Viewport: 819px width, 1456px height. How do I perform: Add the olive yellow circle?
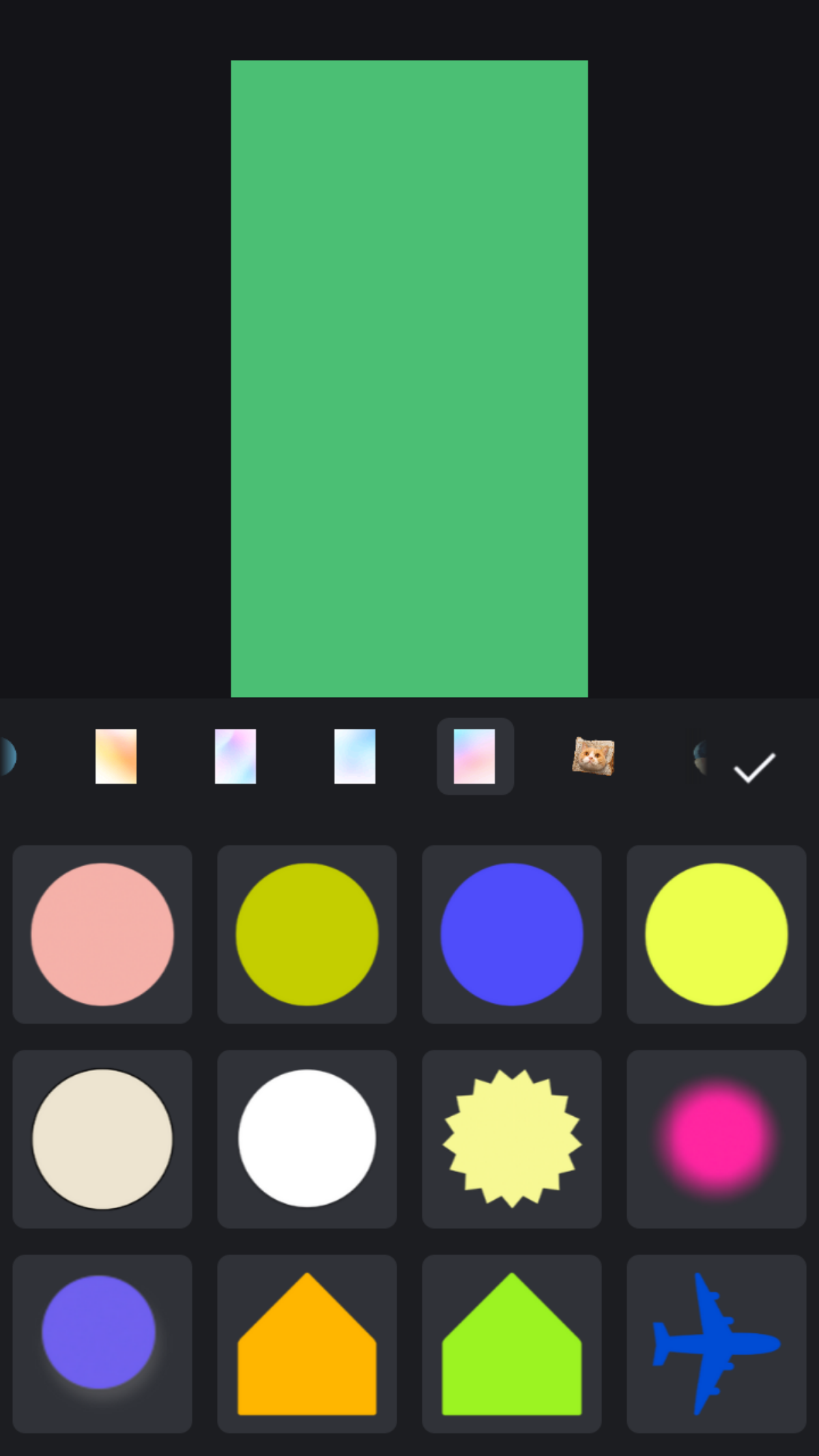click(x=307, y=934)
